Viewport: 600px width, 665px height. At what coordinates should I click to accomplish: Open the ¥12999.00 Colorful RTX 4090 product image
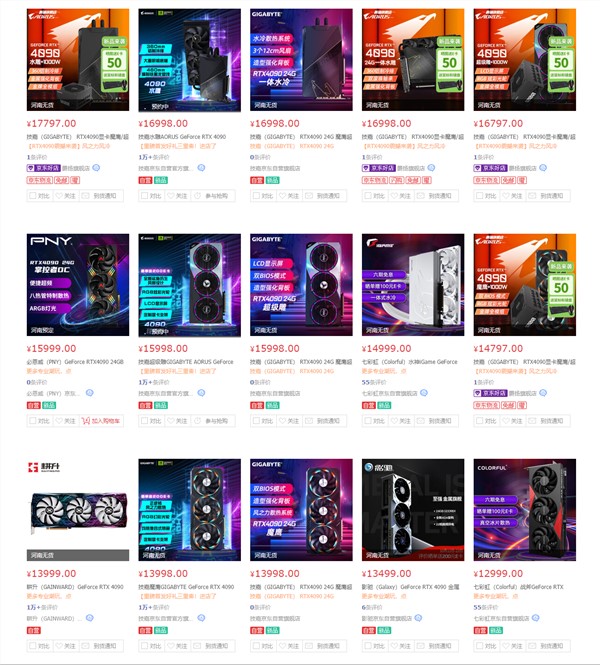525,510
